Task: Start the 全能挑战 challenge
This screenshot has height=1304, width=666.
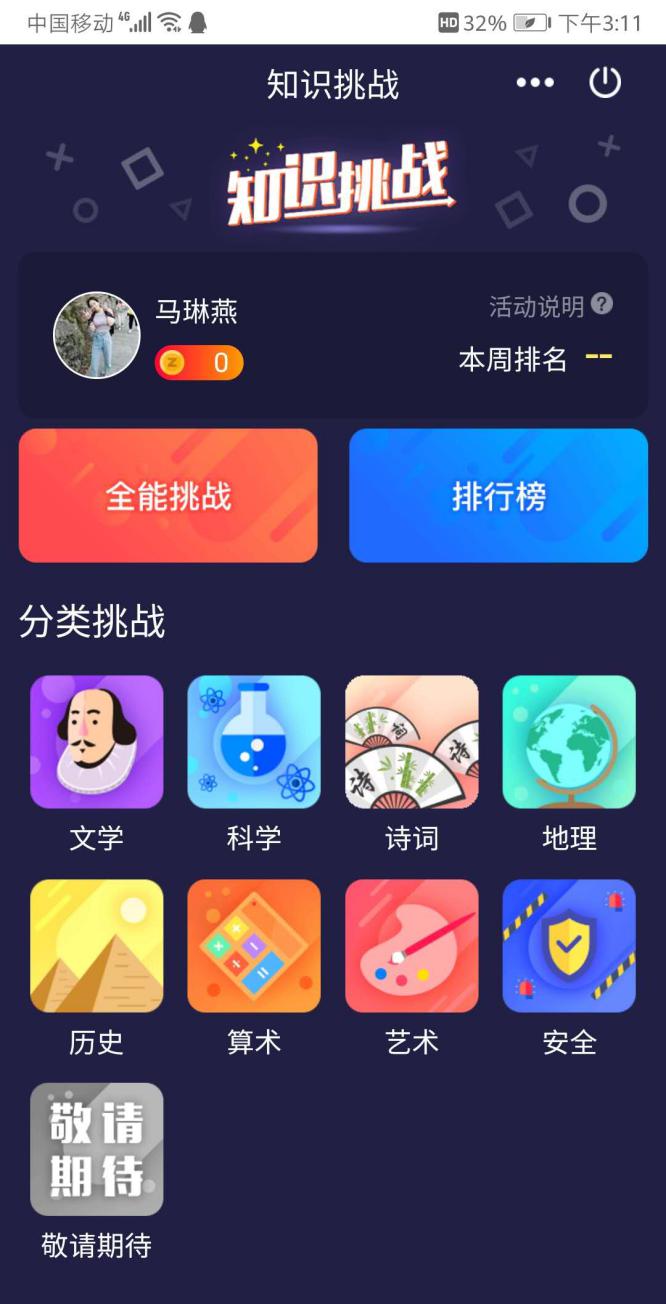Action: point(168,496)
